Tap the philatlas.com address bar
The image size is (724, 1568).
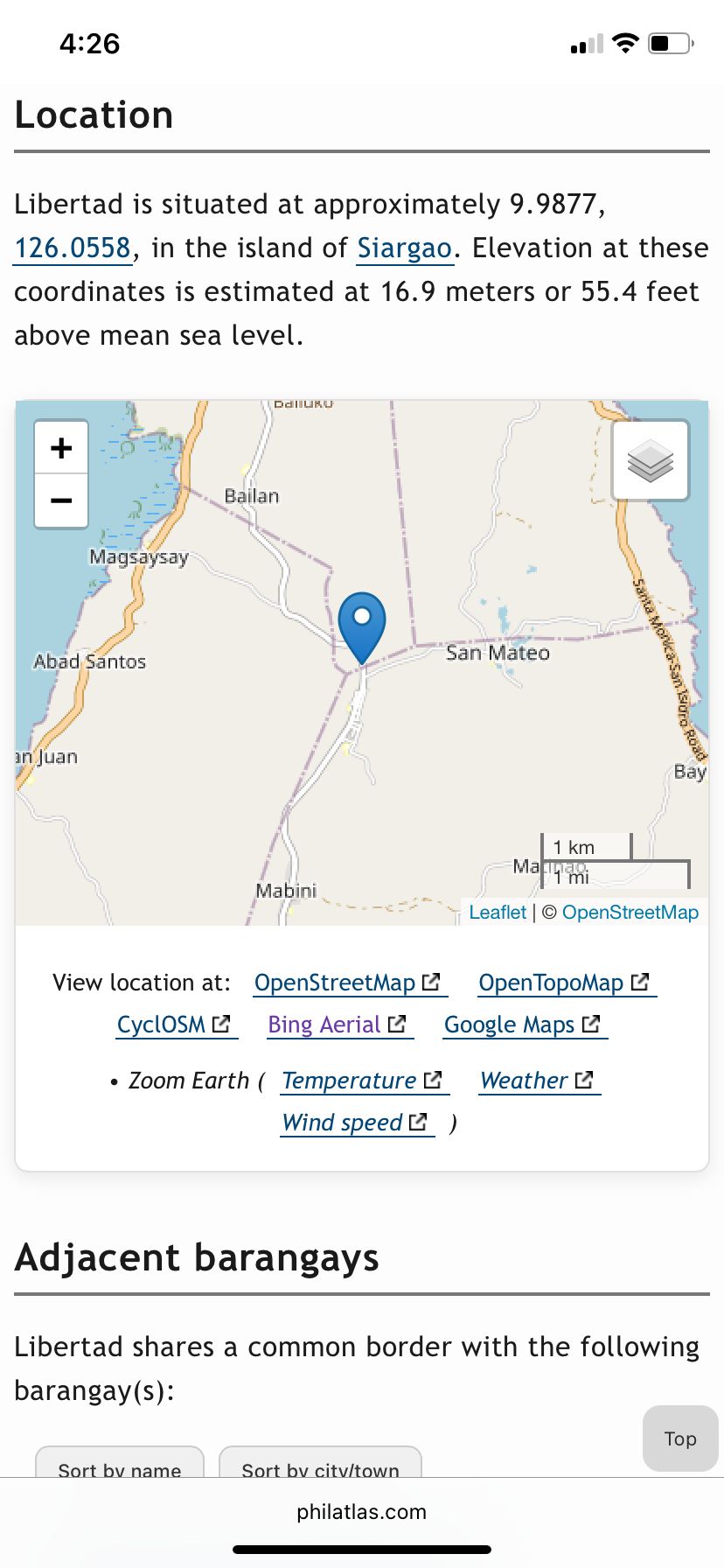pyautogui.click(x=362, y=1512)
